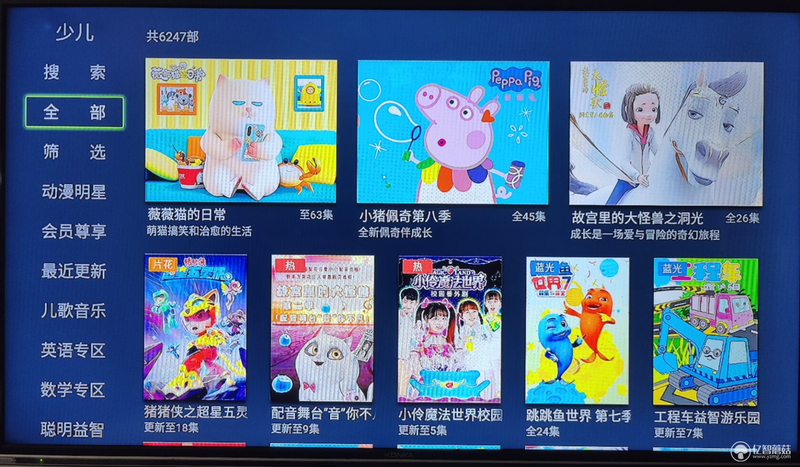This screenshot has height=467, width=800.
Task: Open 最近更新 category
Action: click(x=74, y=271)
